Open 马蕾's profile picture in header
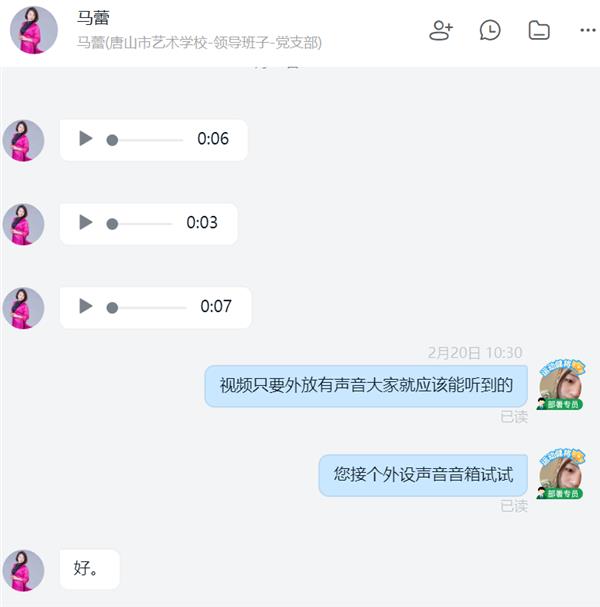The height and width of the screenshot is (607, 600). point(33,30)
